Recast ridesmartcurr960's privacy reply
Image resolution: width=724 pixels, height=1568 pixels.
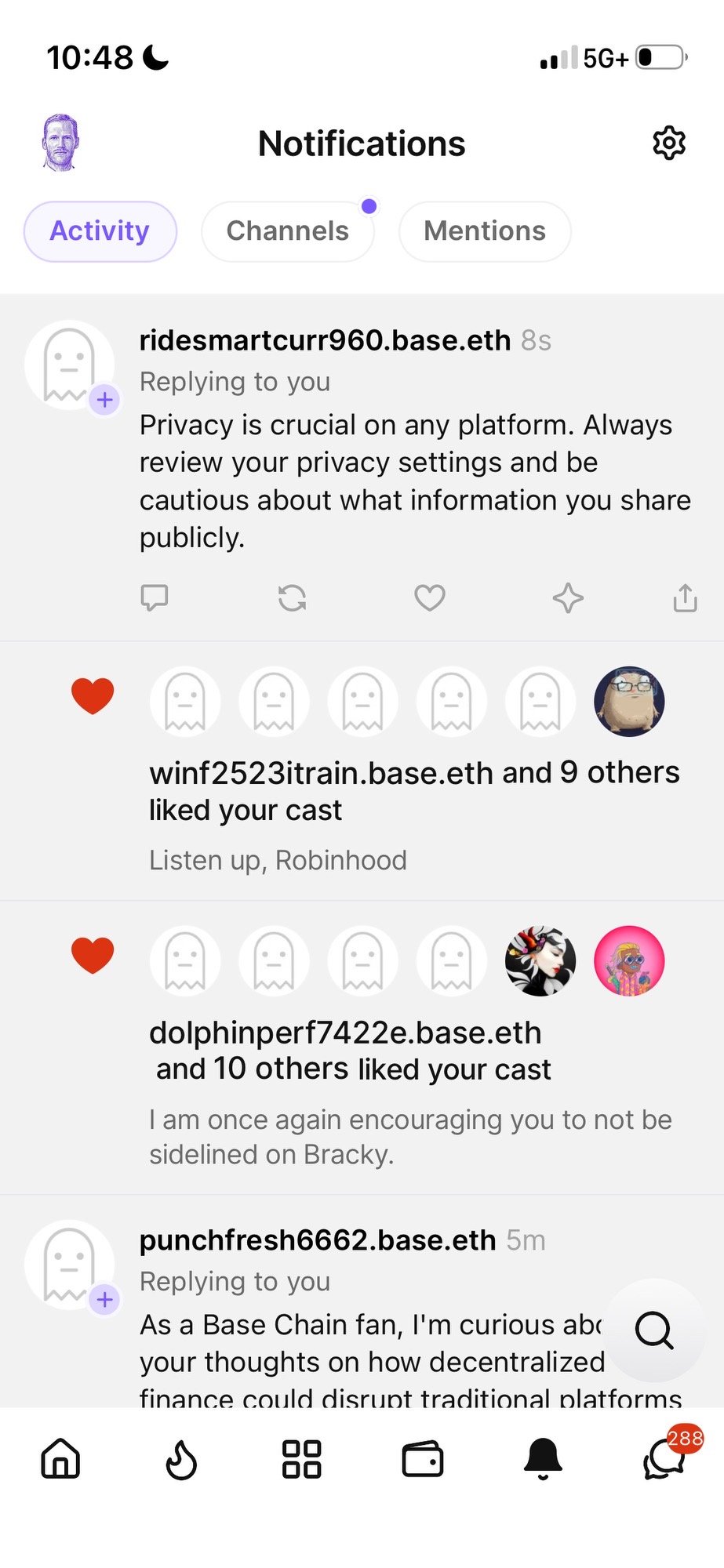tap(292, 598)
